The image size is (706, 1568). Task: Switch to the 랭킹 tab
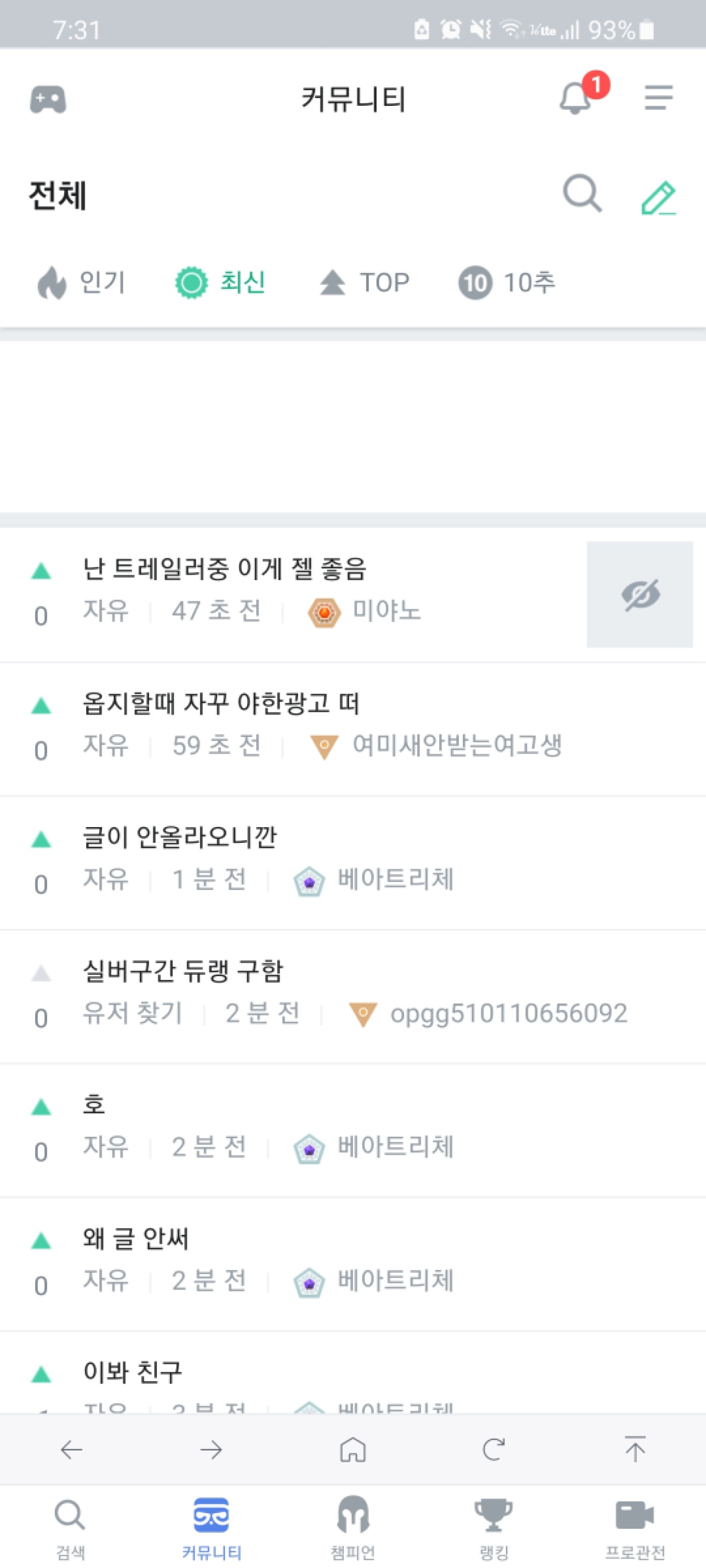[x=493, y=1527]
